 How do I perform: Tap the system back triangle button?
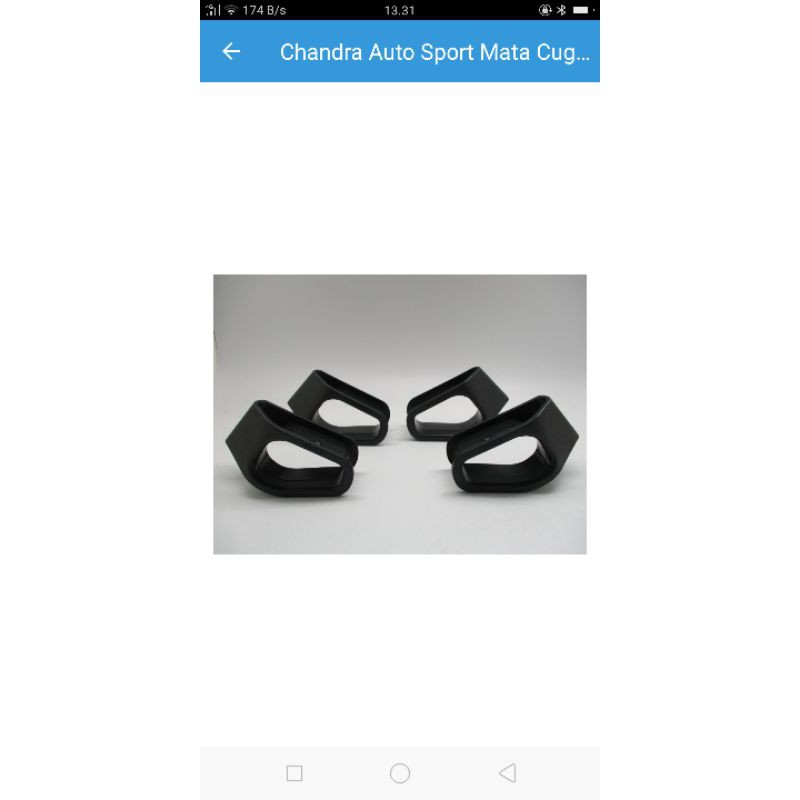pos(507,773)
